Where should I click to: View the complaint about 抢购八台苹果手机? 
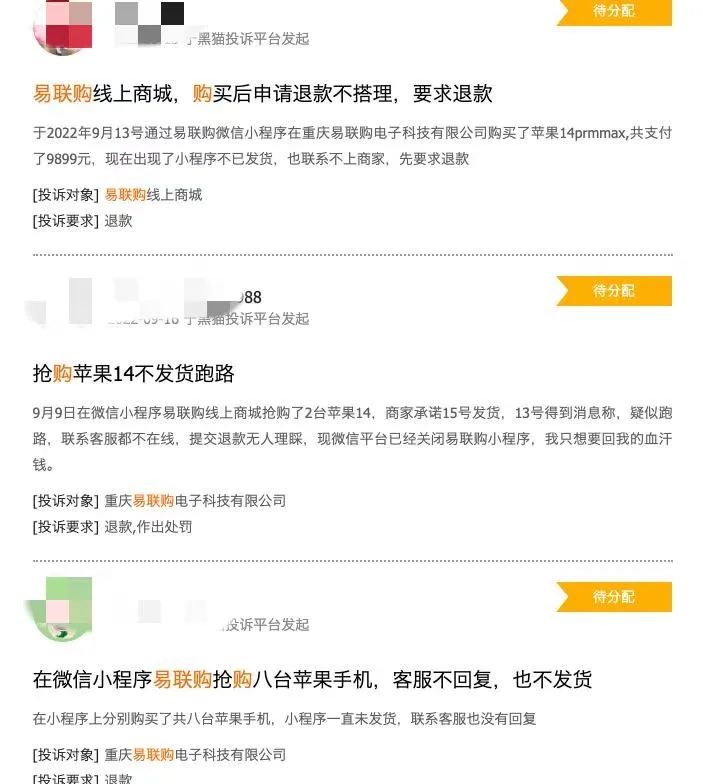pos(312,680)
